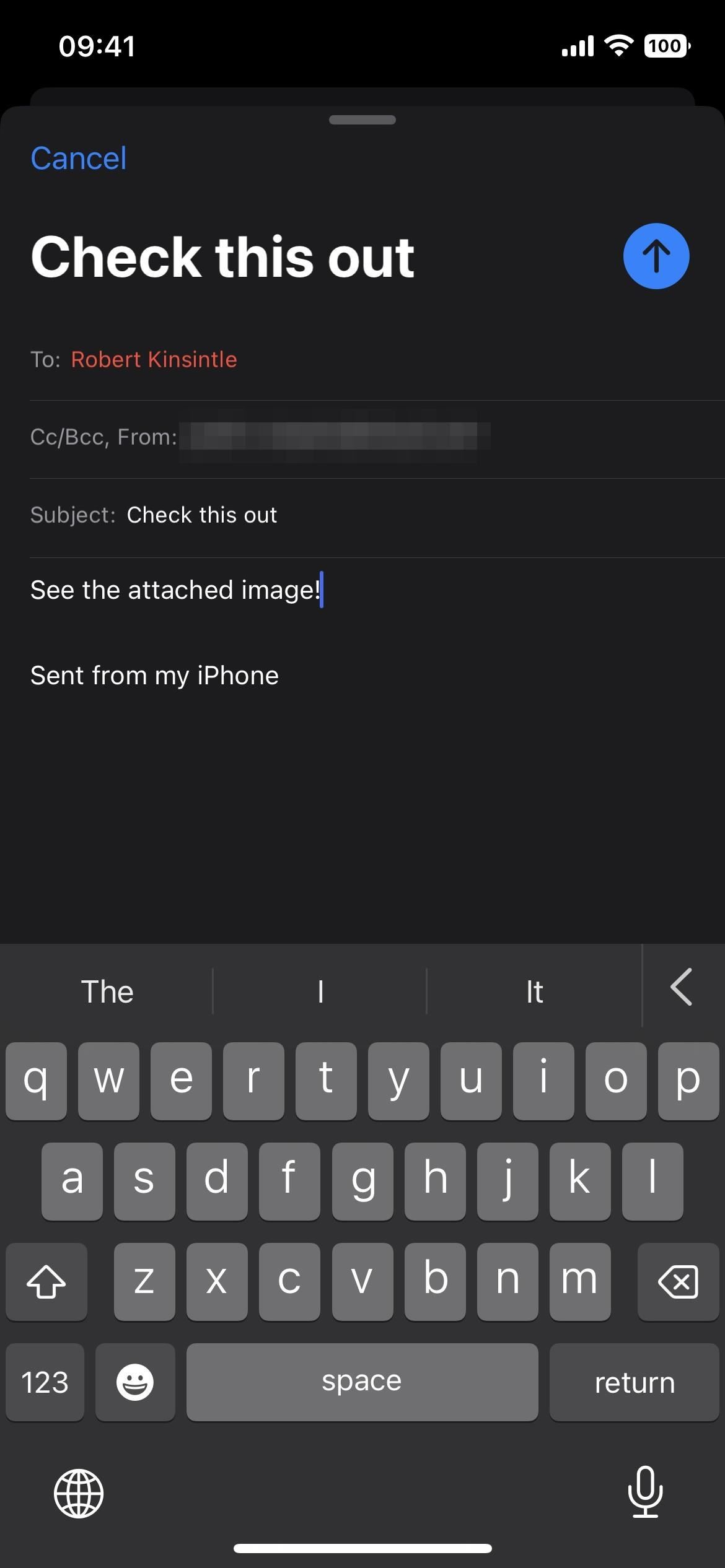Screen dimensions: 725x1568
Task: Insert the suggested word "The"
Action: point(107,991)
